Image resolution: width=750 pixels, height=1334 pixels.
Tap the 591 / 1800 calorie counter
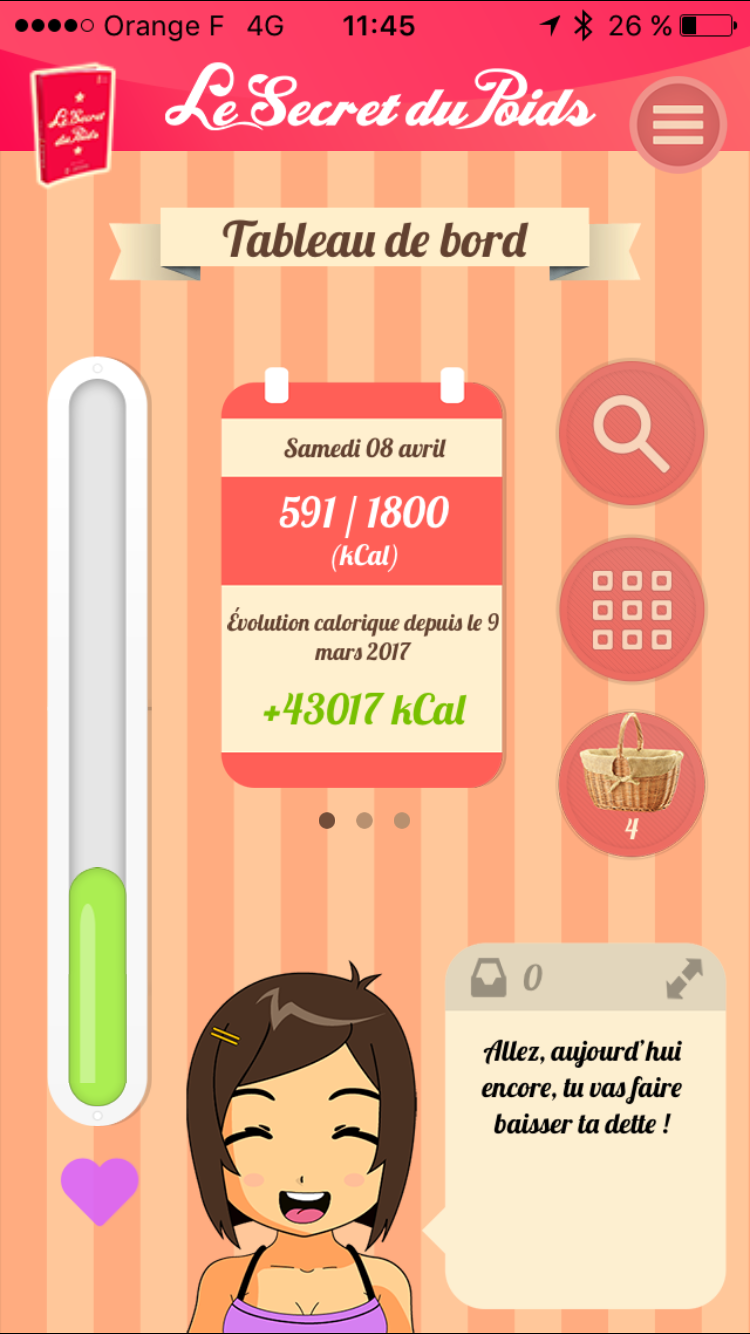click(361, 512)
